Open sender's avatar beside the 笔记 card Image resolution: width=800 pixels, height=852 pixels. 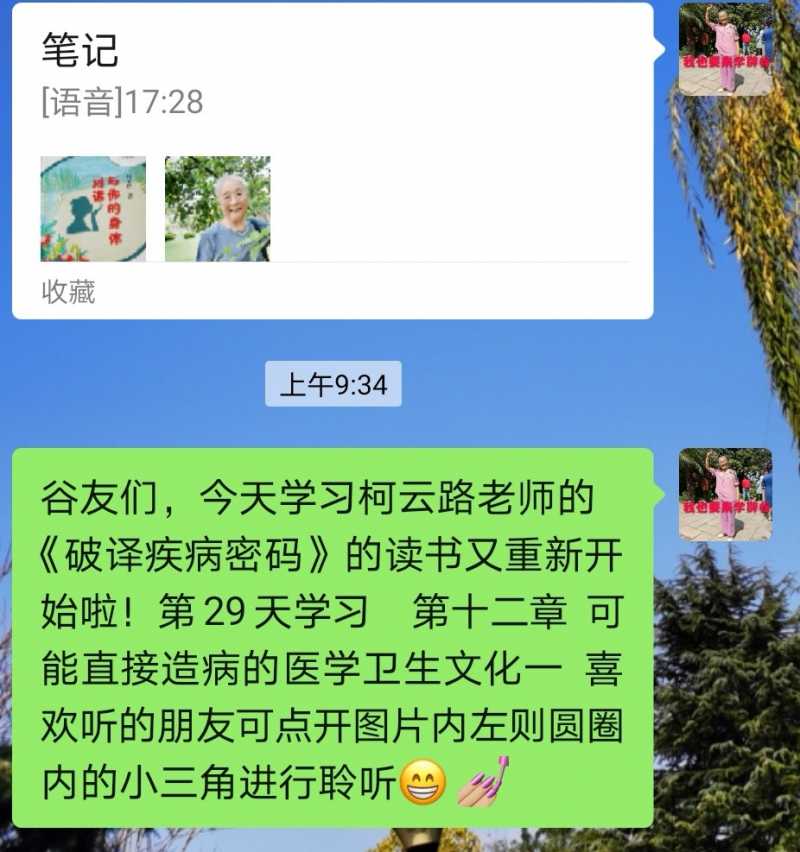click(x=725, y=49)
